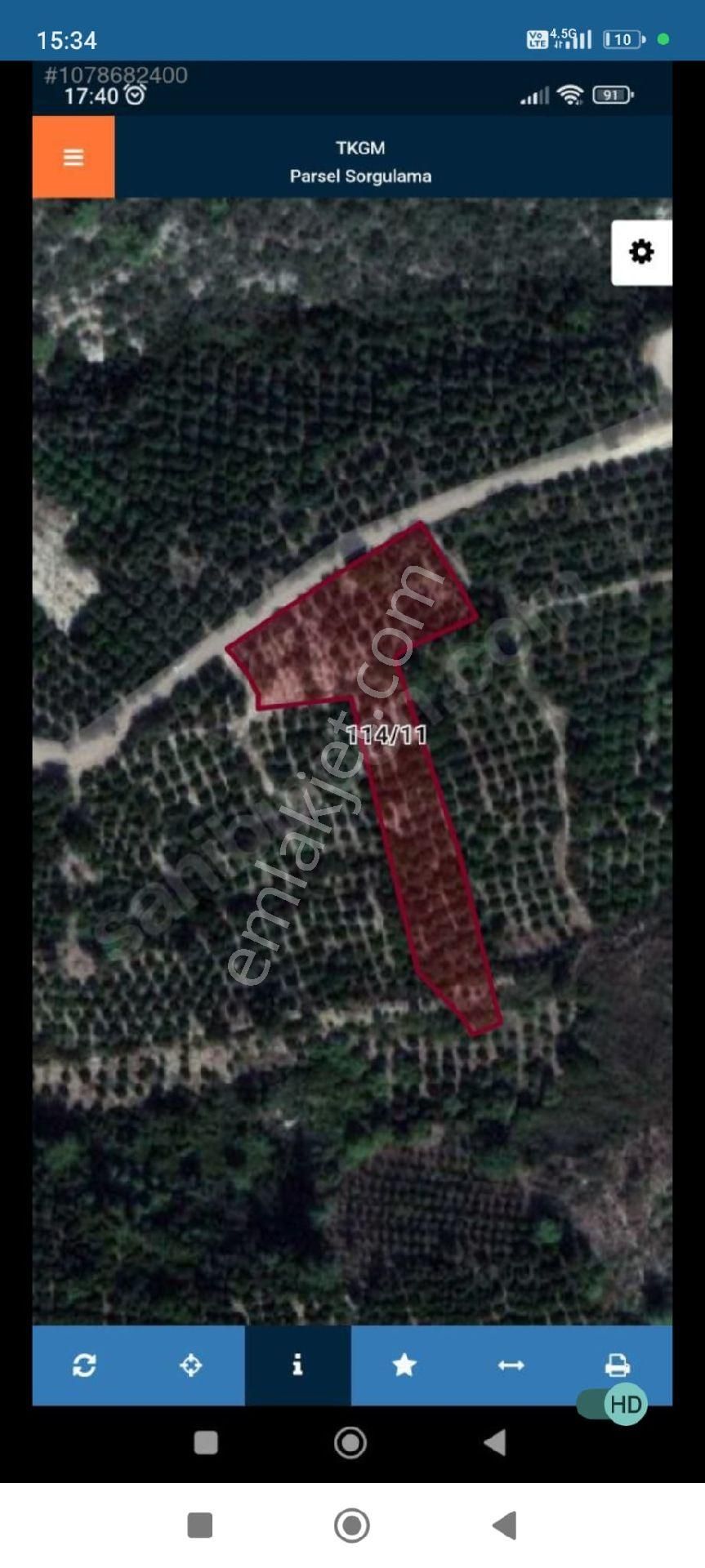Image resolution: width=705 pixels, height=1568 pixels.
Task: Go to home via the system home button
Action: click(x=352, y=1525)
